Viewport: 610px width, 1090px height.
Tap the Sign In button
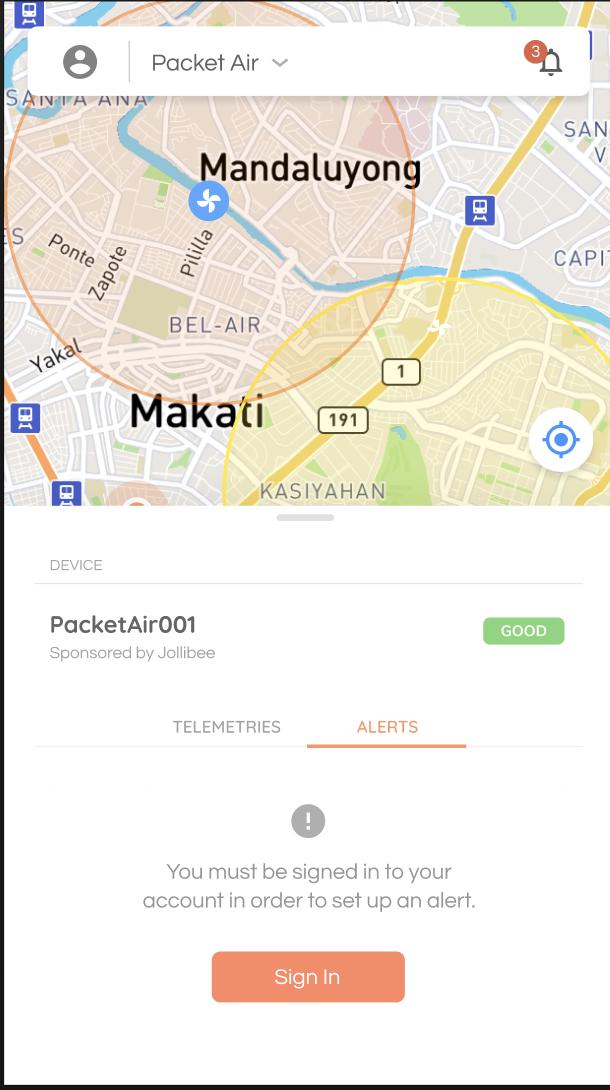pos(308,977)
